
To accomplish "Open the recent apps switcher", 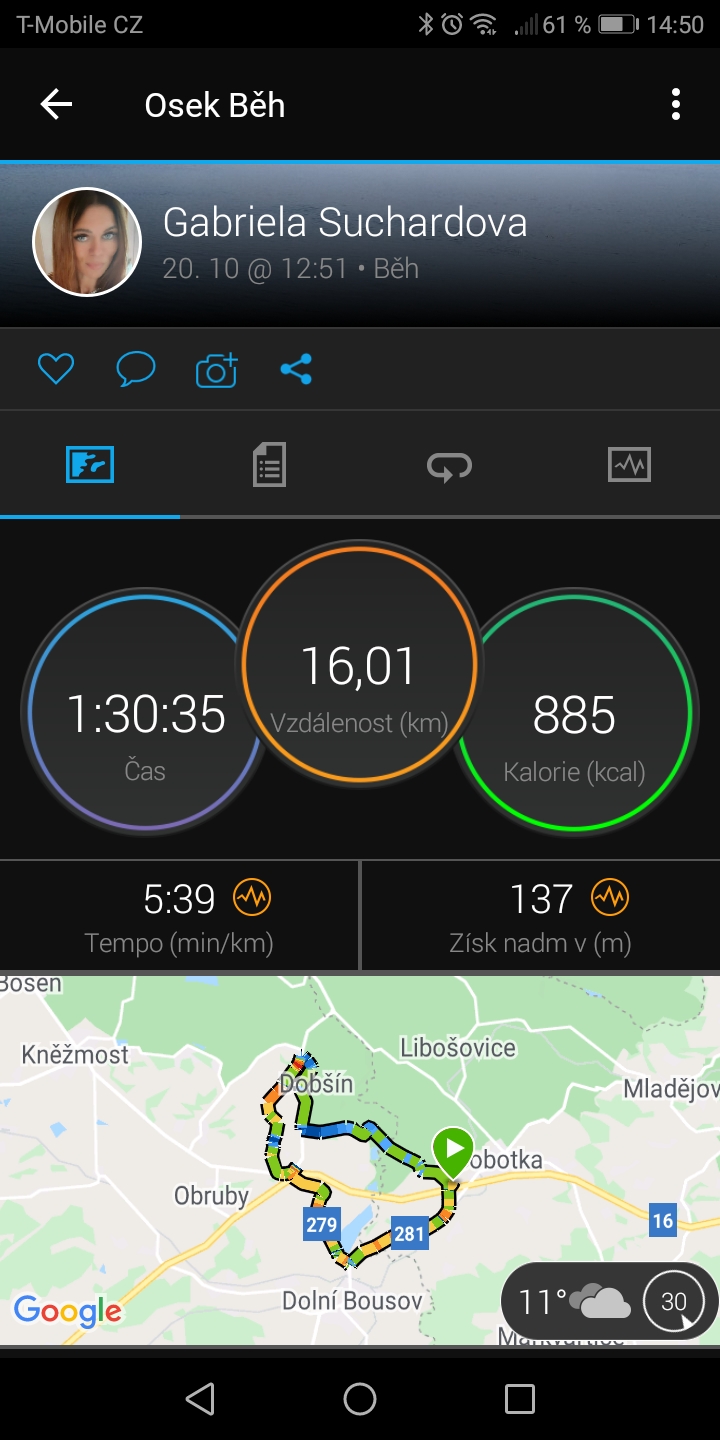I will [x=520, y=1399].
